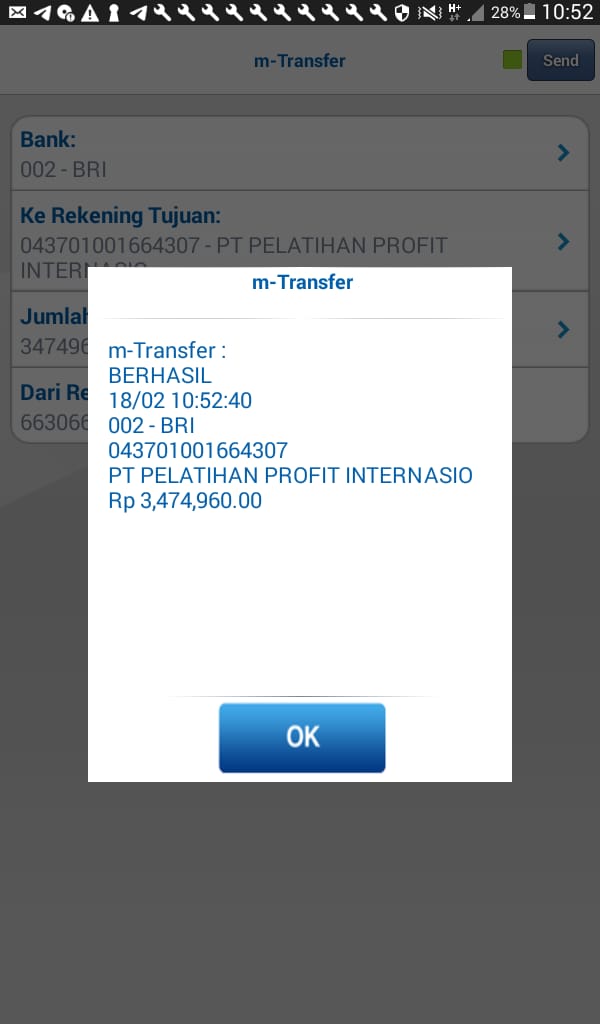Confirm the successful transfer with OK

coord(302,737)
